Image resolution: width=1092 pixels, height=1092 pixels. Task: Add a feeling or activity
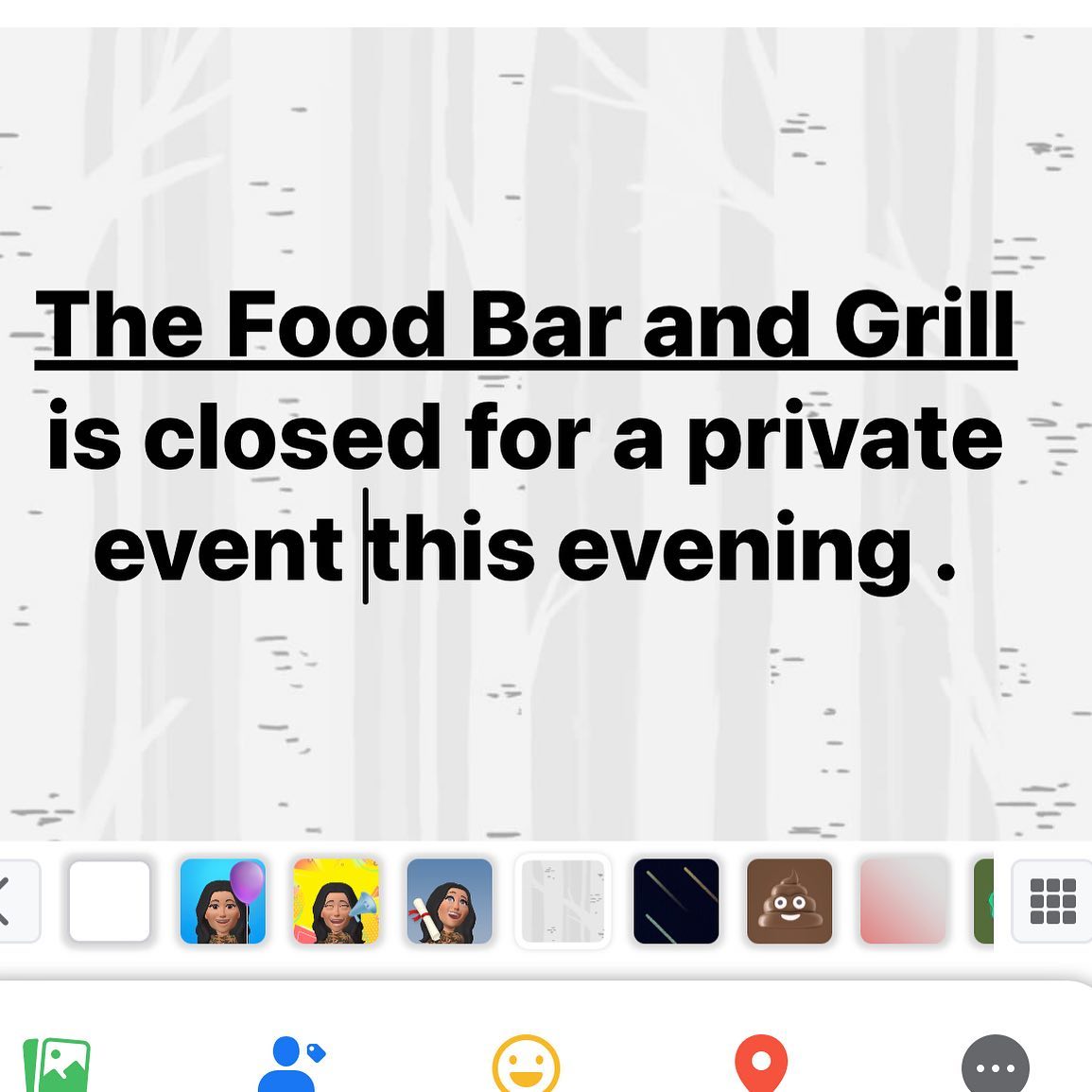tap(527, 1066)
